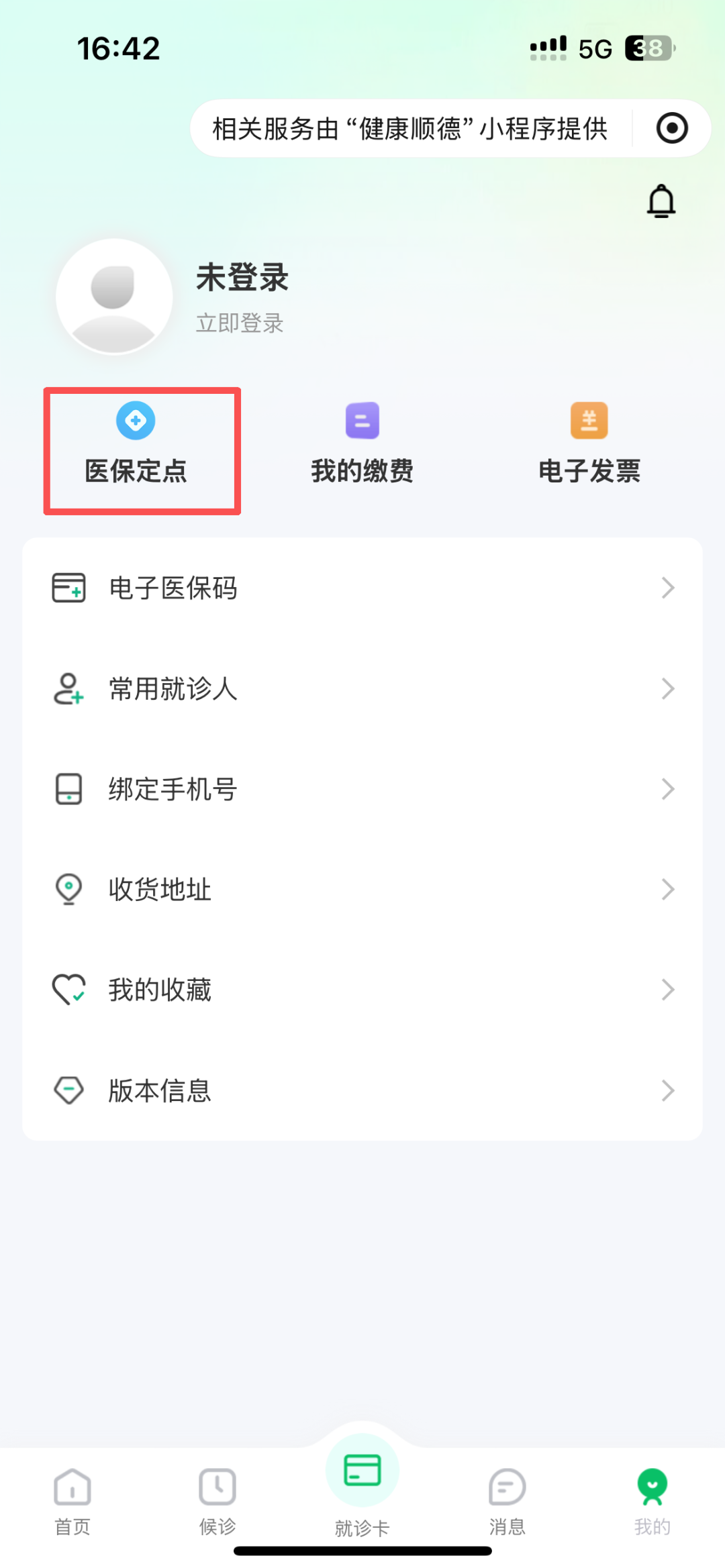725x1568 pixels.
Task: Open 版本信息 row
Action: (x=362, y=1091)
